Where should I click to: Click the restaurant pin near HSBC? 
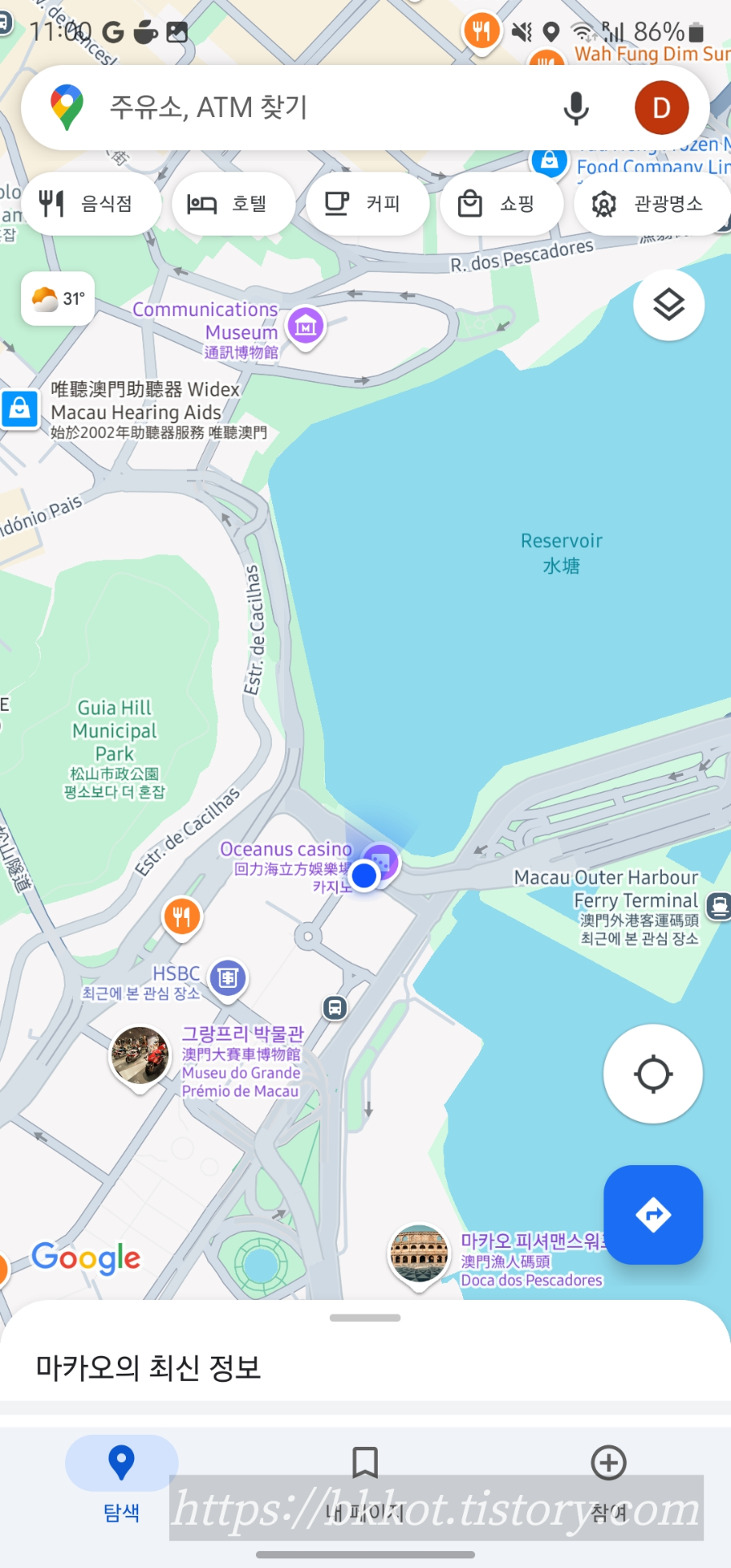[x=181, y=916]
